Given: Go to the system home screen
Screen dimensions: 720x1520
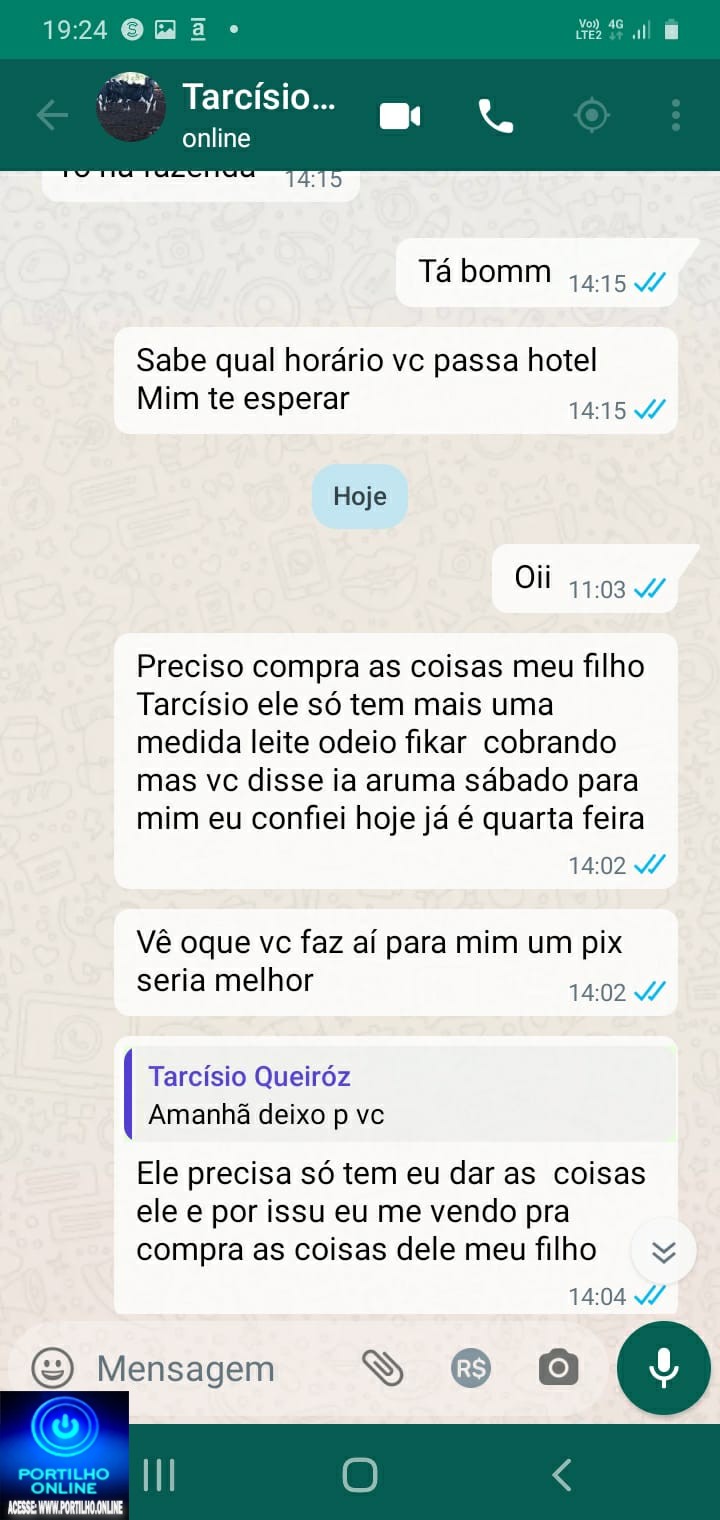Looking at the screenshot, I should click(360, 1474).
